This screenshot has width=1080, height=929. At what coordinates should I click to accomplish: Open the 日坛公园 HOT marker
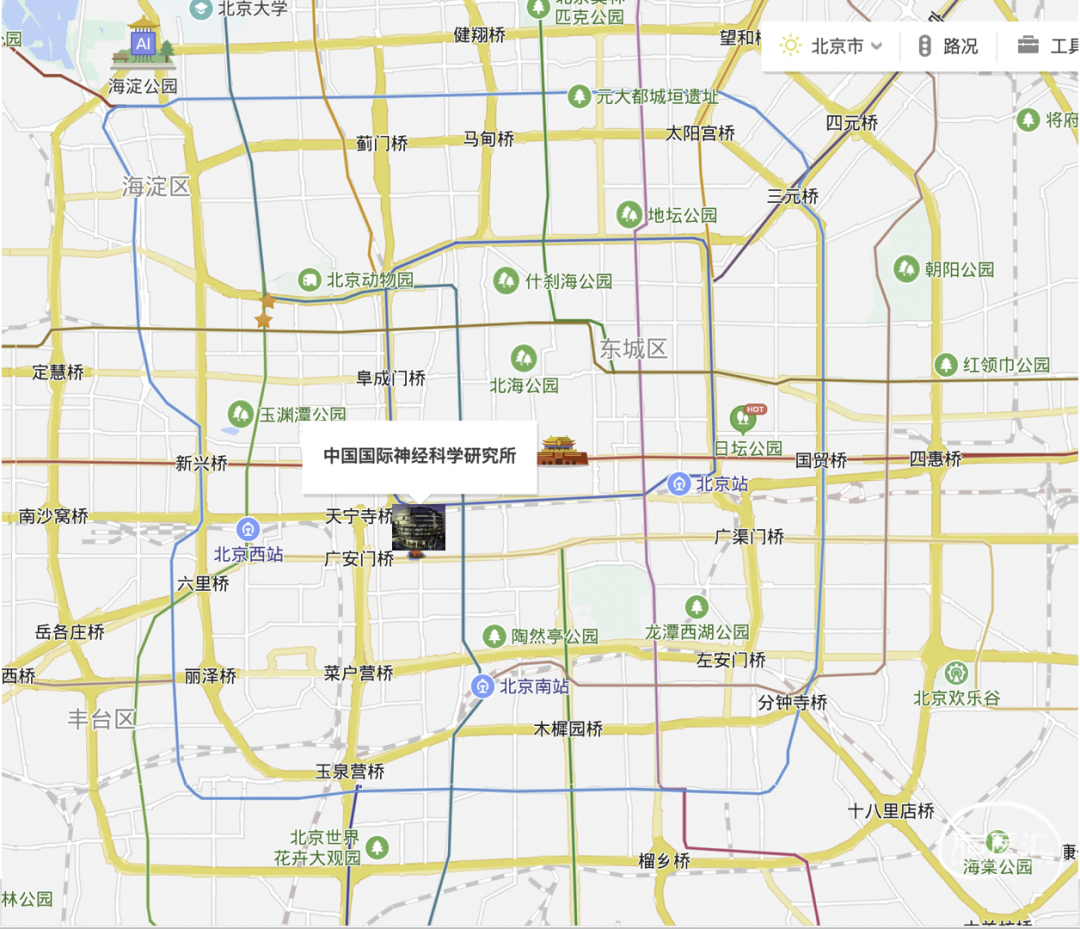743,420
